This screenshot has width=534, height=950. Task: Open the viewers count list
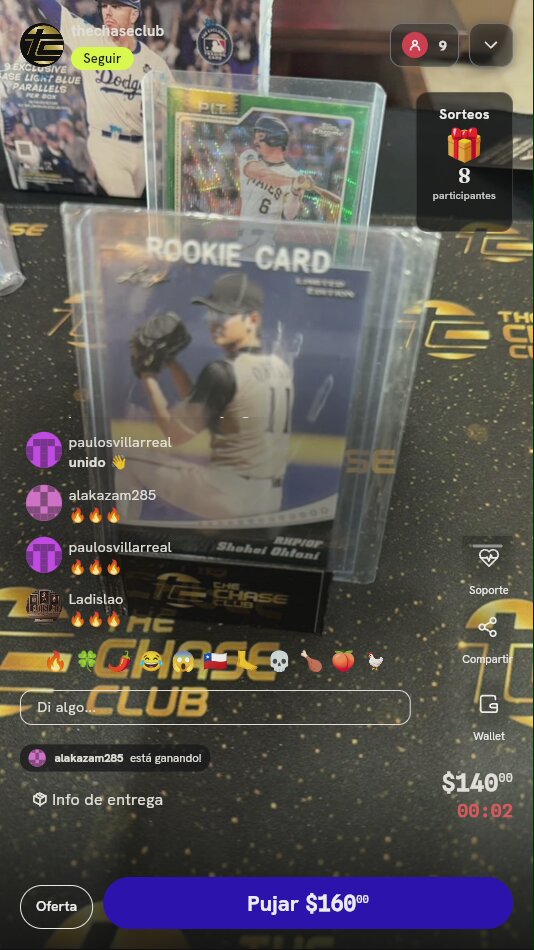(424, 45)
